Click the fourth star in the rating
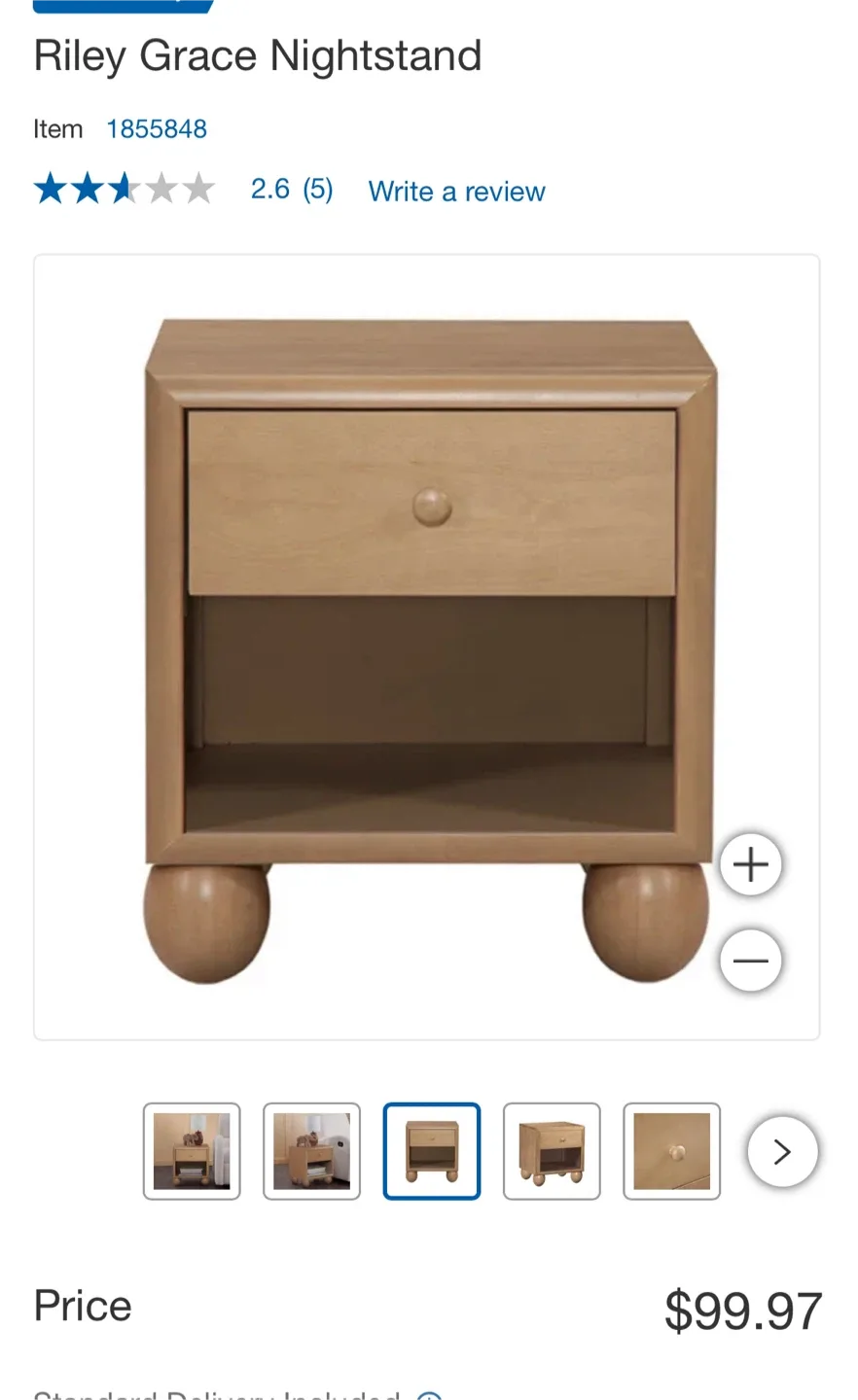Image resolution: width=858 pixels, height=1400 pixels. 161,188
